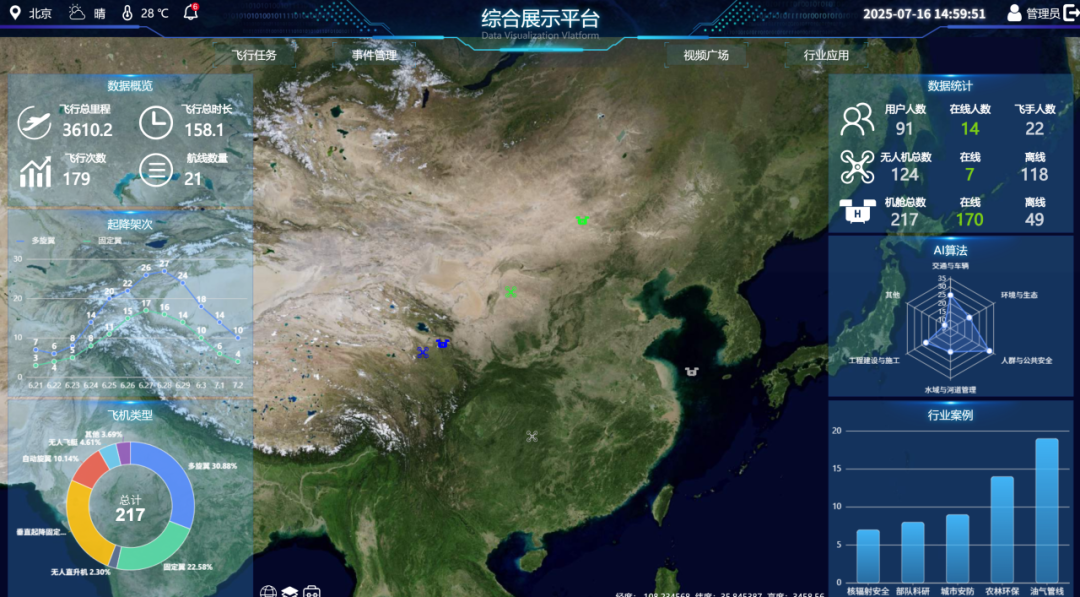The image size is (1080, 597).
Task: Open the 飞行任务 tab
Action: [254, 55]
